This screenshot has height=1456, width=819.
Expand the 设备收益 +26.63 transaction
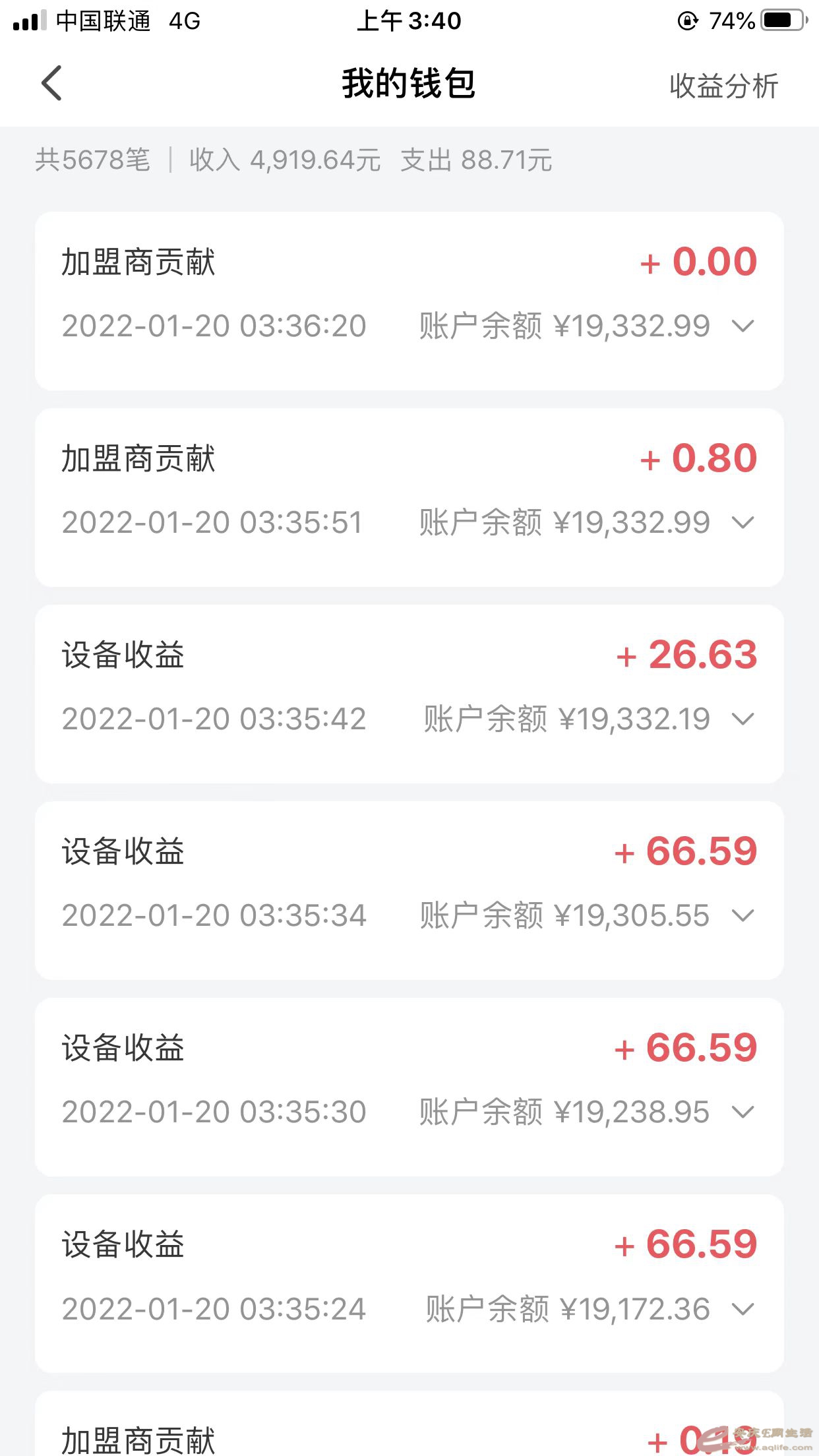point(743,719)
